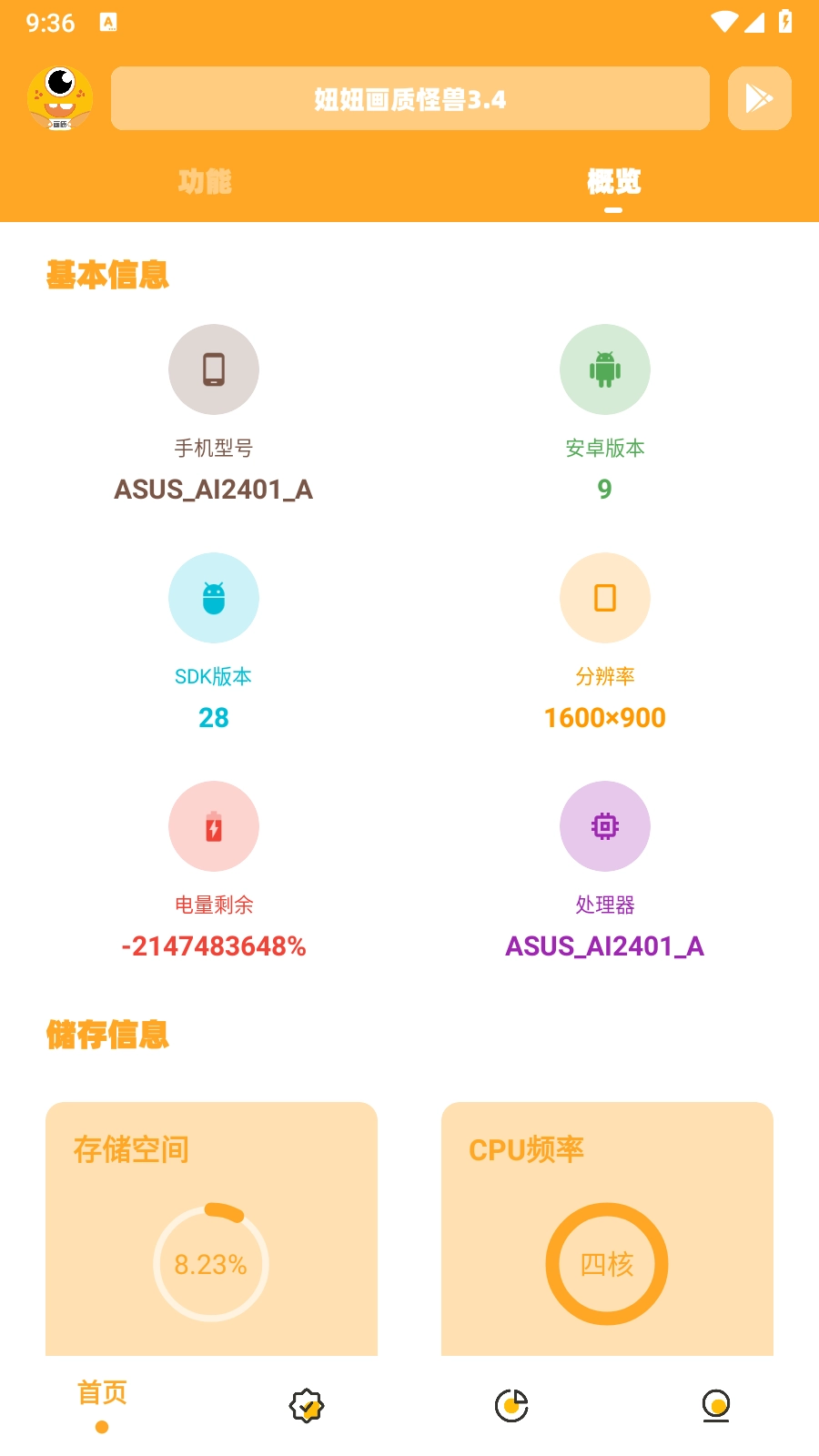Open the profile bottom tab
The image size is (819, 1456).
coord(716,1405)
